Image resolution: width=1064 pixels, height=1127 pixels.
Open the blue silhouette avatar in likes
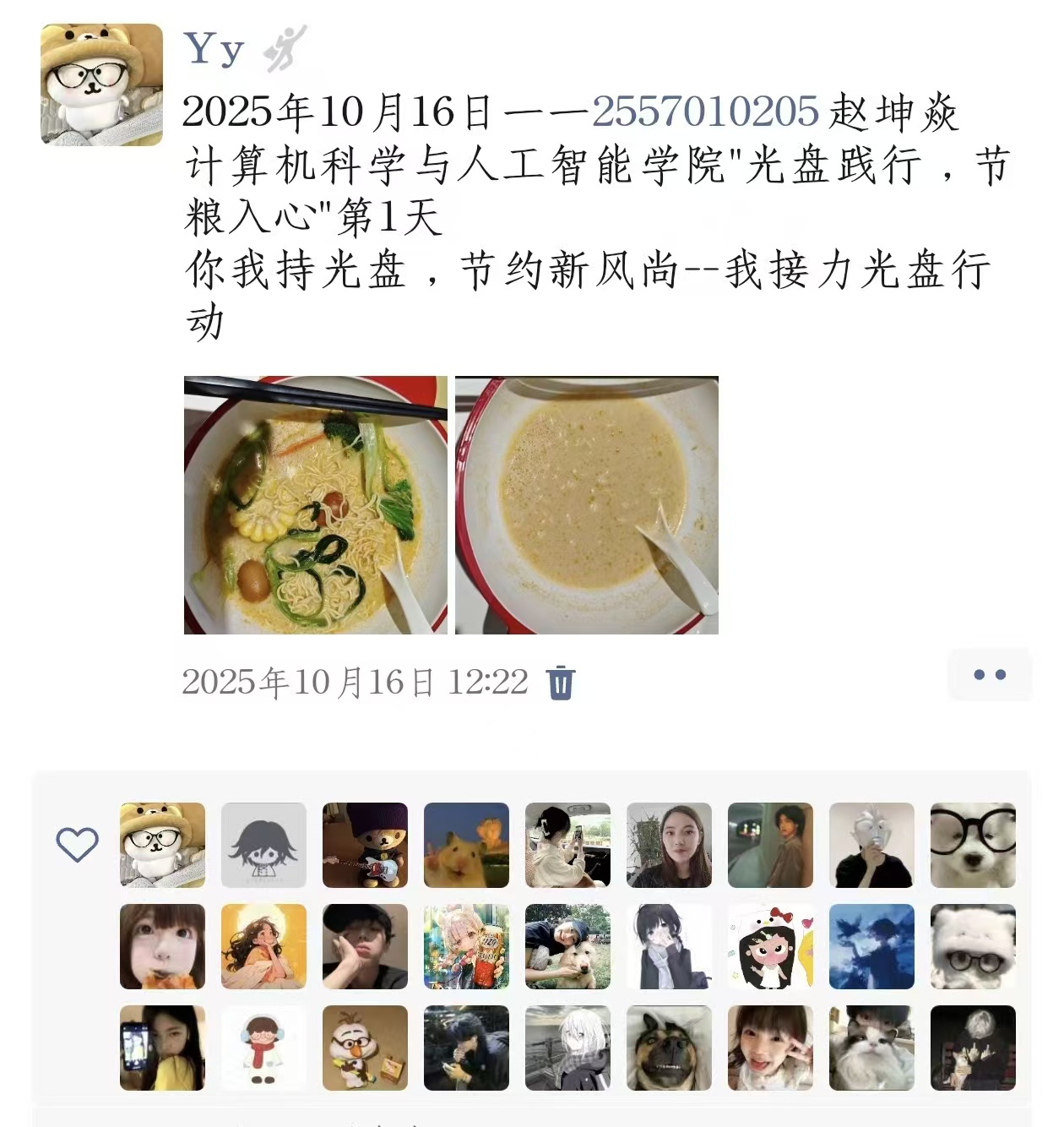871,946
